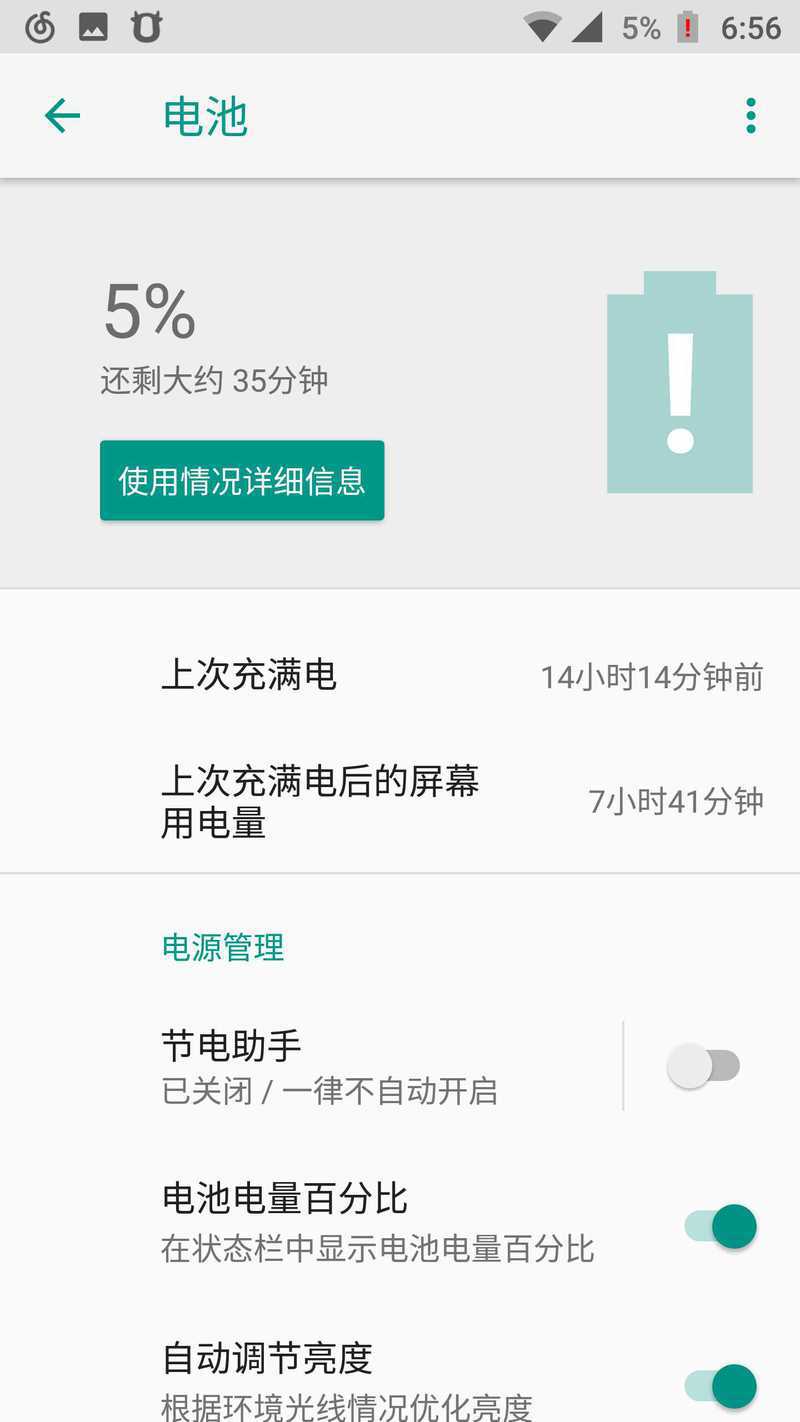This screenshot has width=800, height=1422.
Task: Turn off 电池电量百分比 switch
Action: (720, 1226)
